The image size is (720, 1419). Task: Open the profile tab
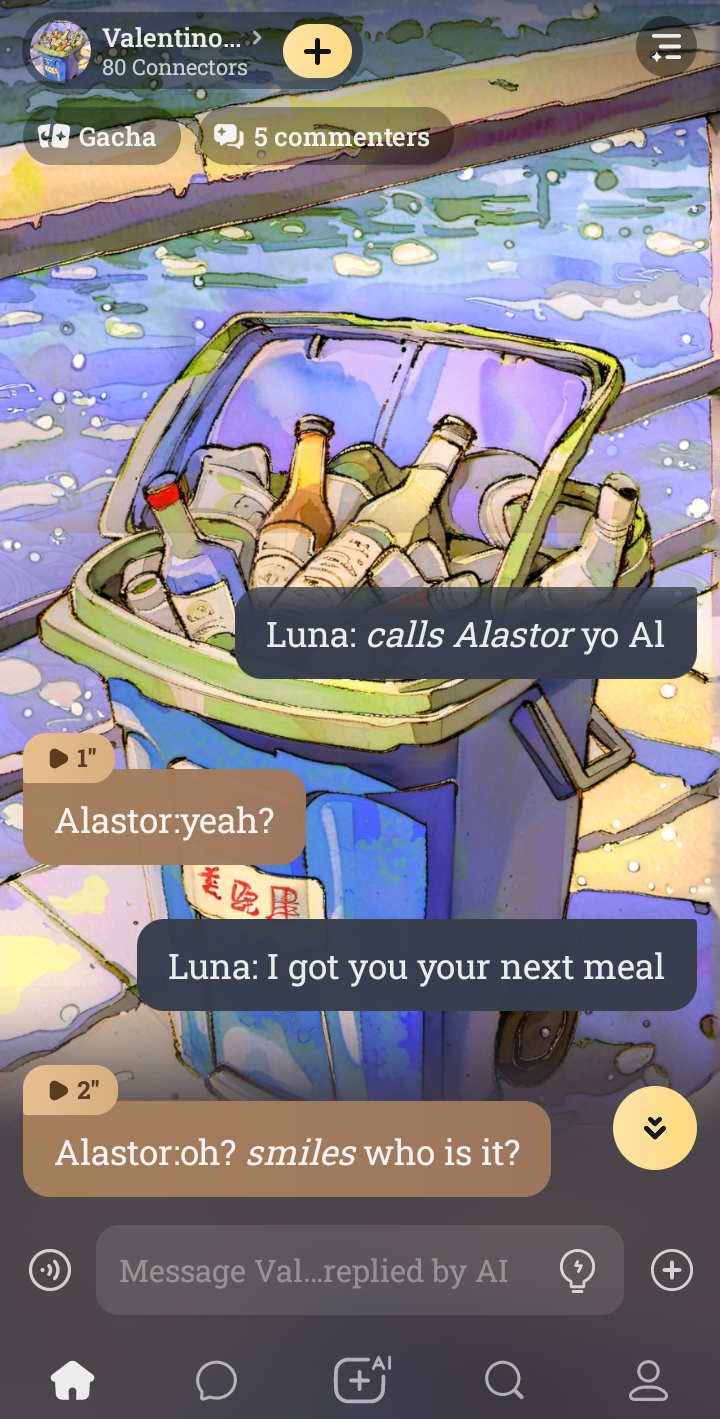coord(647,1381)
